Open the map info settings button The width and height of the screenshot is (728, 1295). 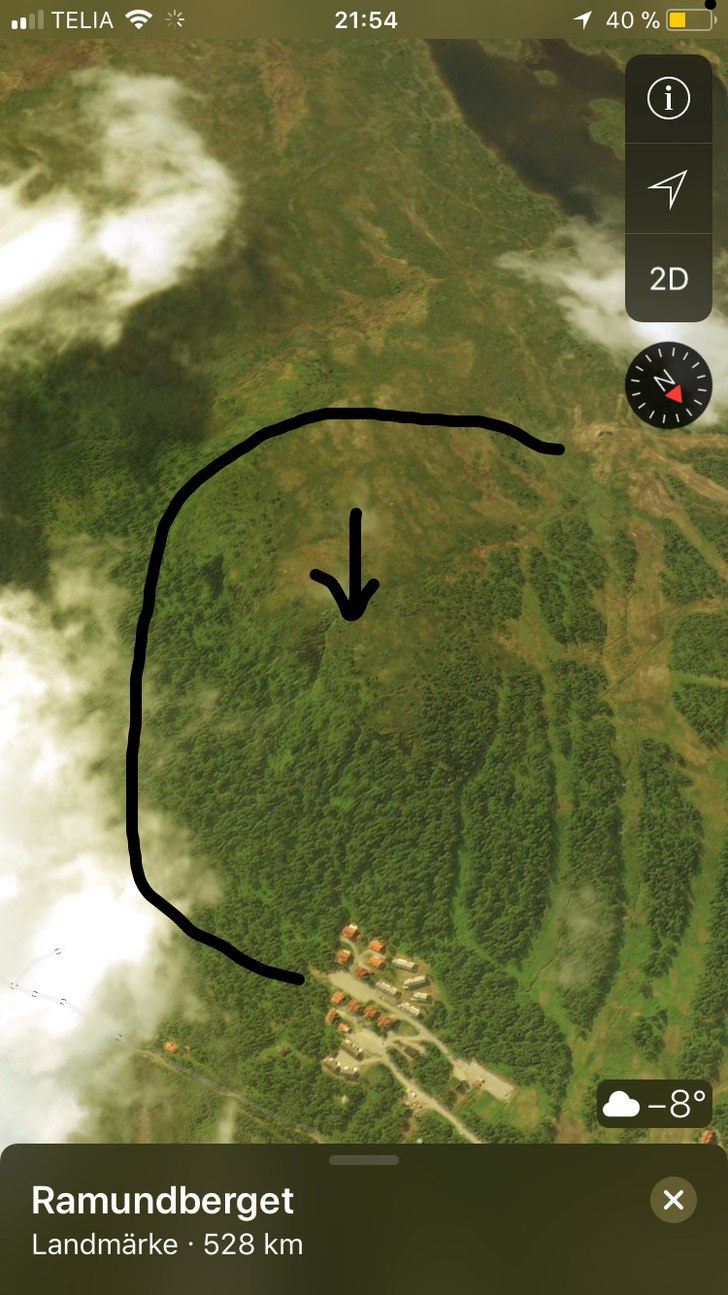[669, 99]
